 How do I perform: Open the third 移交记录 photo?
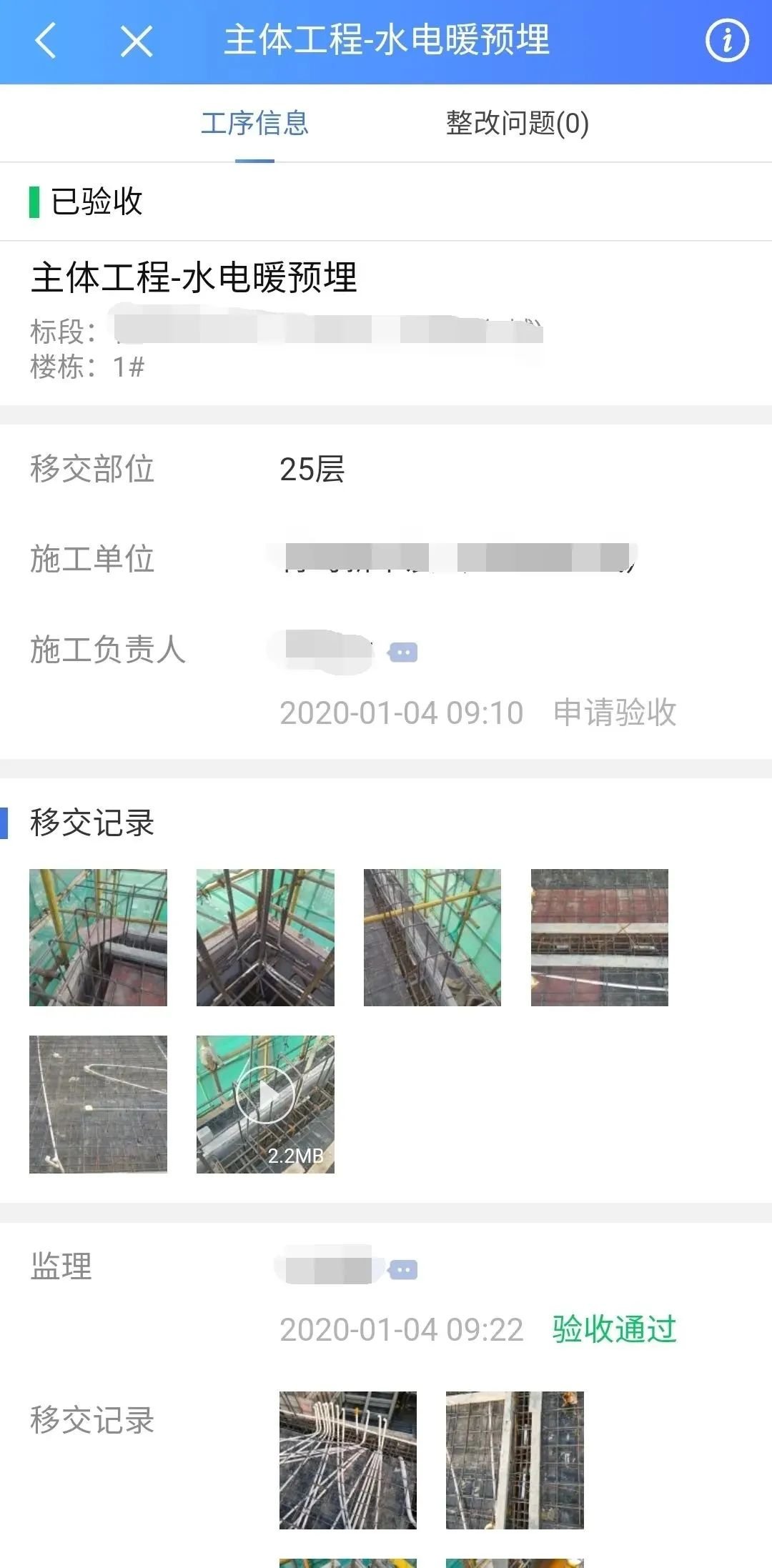(x=432, y=938)
